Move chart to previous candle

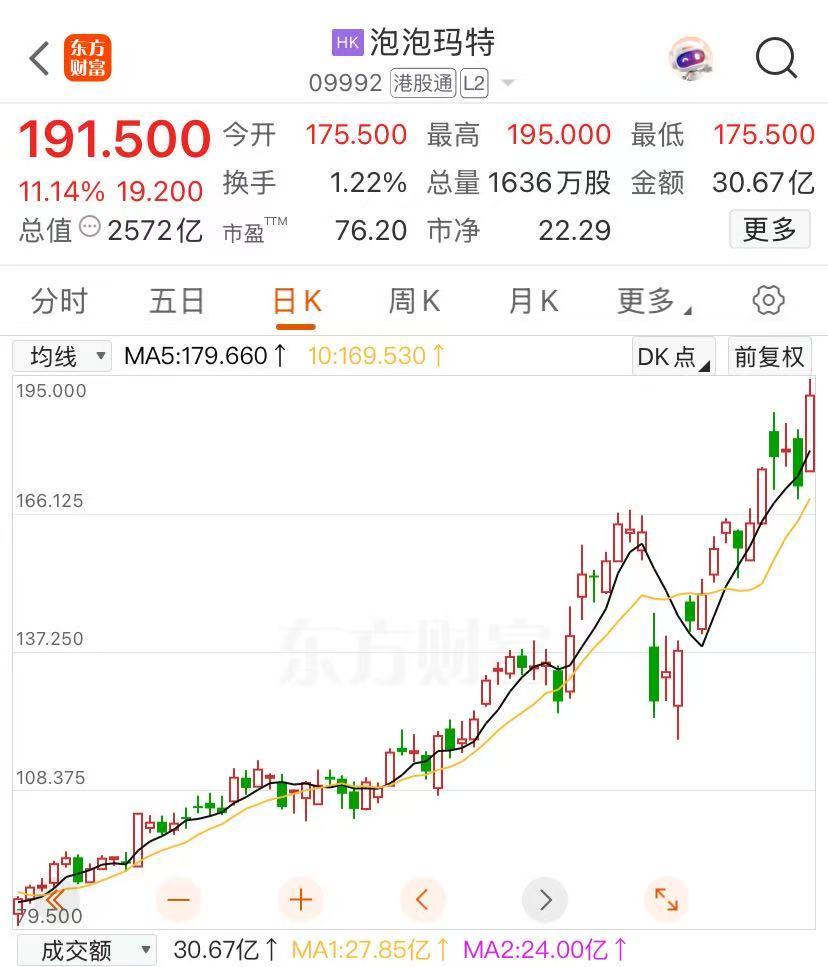(422, 900)
